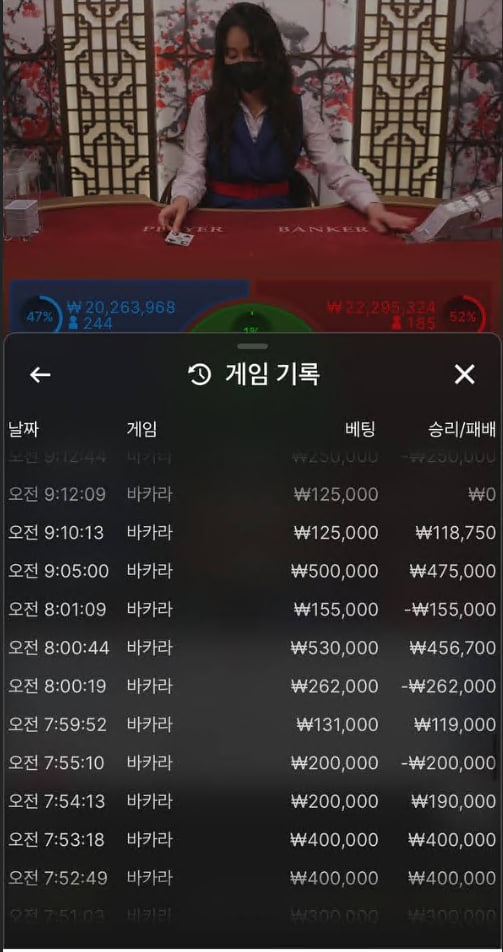Image resolution: width=503 pixels, height=952 pixels.
Task: View the 오전 7:59:52 game entry
Action: coord(252,724)
